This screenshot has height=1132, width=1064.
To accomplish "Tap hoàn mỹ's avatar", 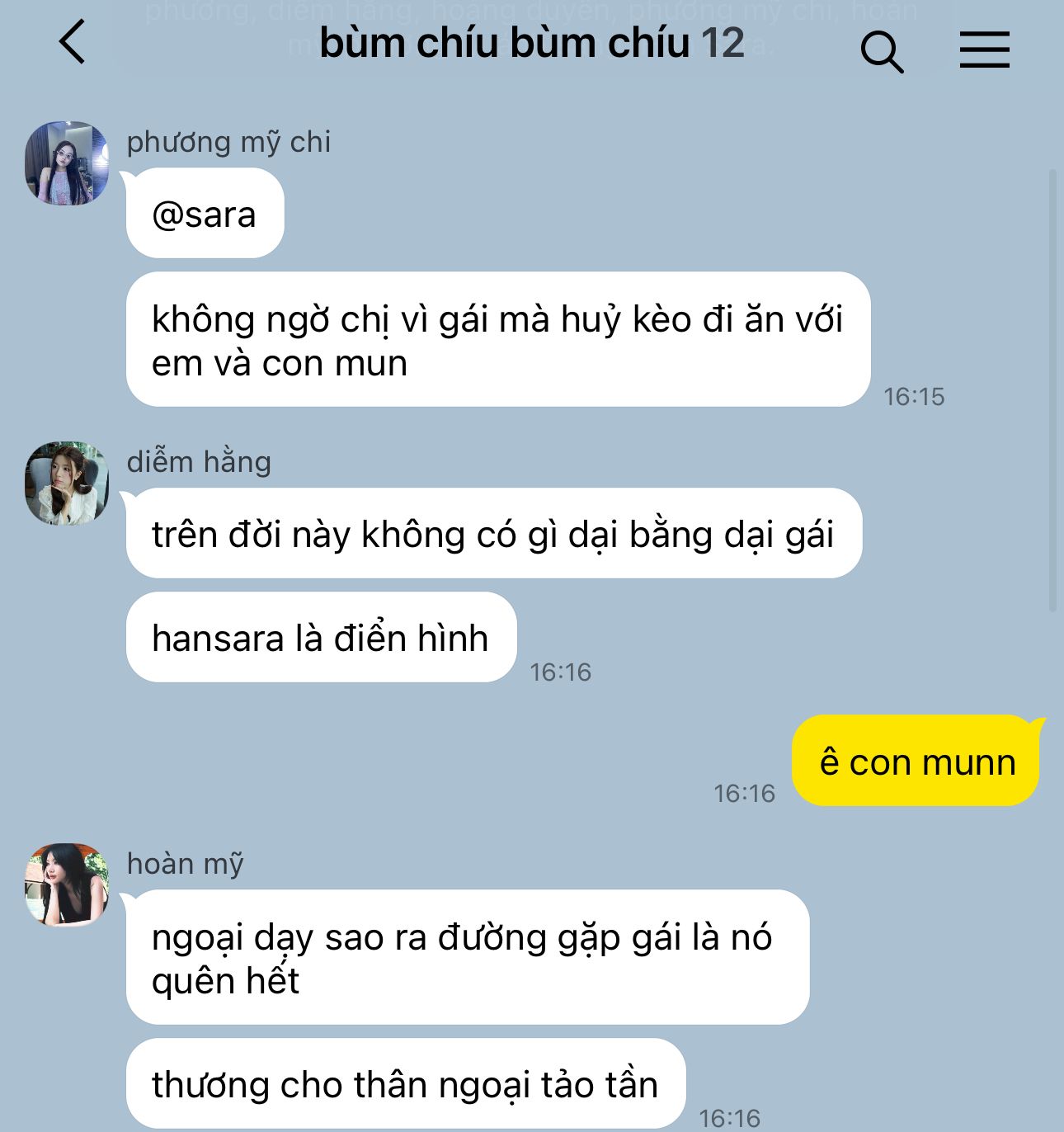I will point(67,884).
